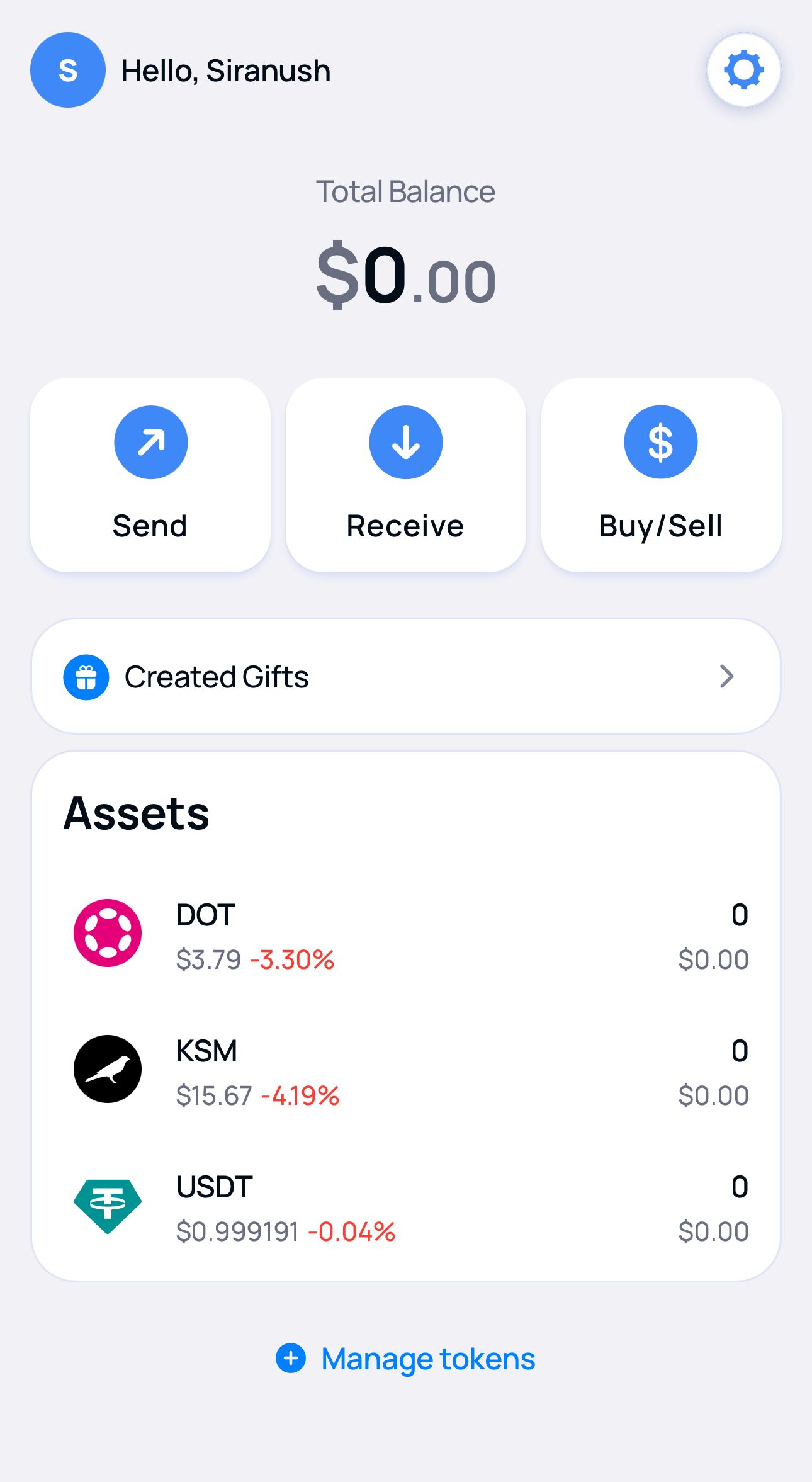812x1482 pixels.
Task: Click the gift box icon
Action: click(x=87, y=677)
